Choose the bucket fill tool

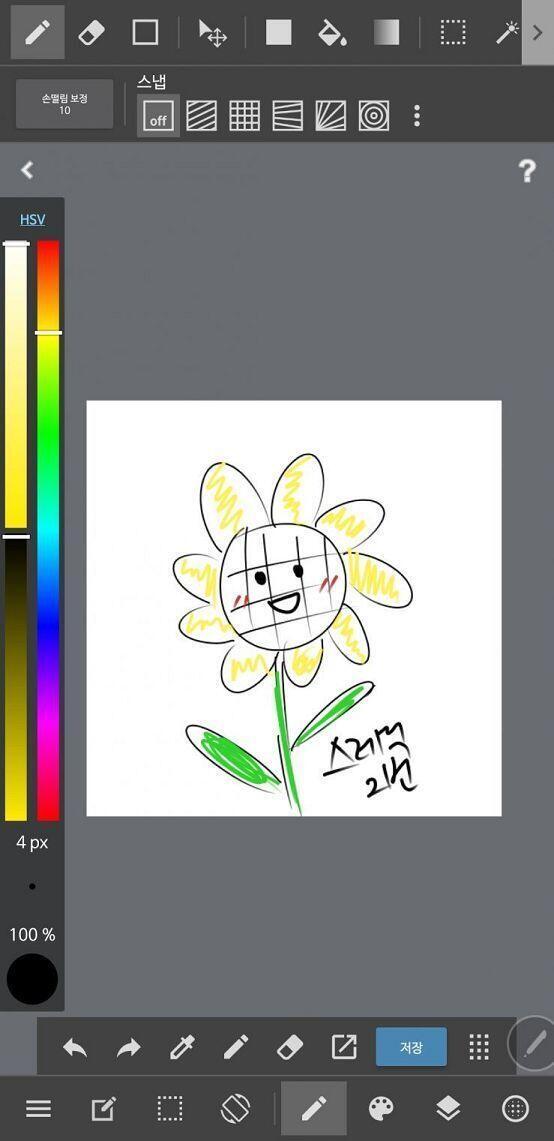[x=332, y=32]
